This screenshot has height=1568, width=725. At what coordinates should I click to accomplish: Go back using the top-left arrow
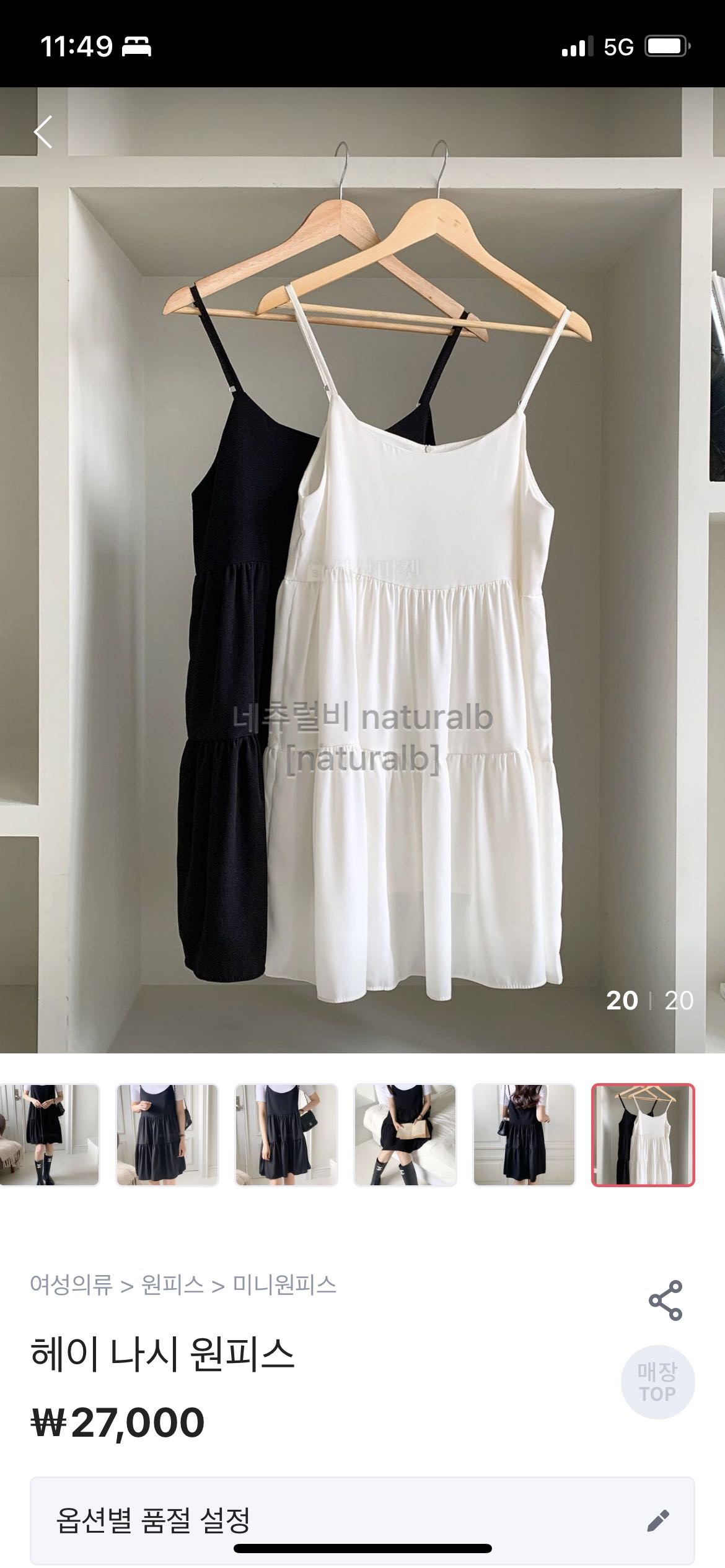click(x=43, y=132)
